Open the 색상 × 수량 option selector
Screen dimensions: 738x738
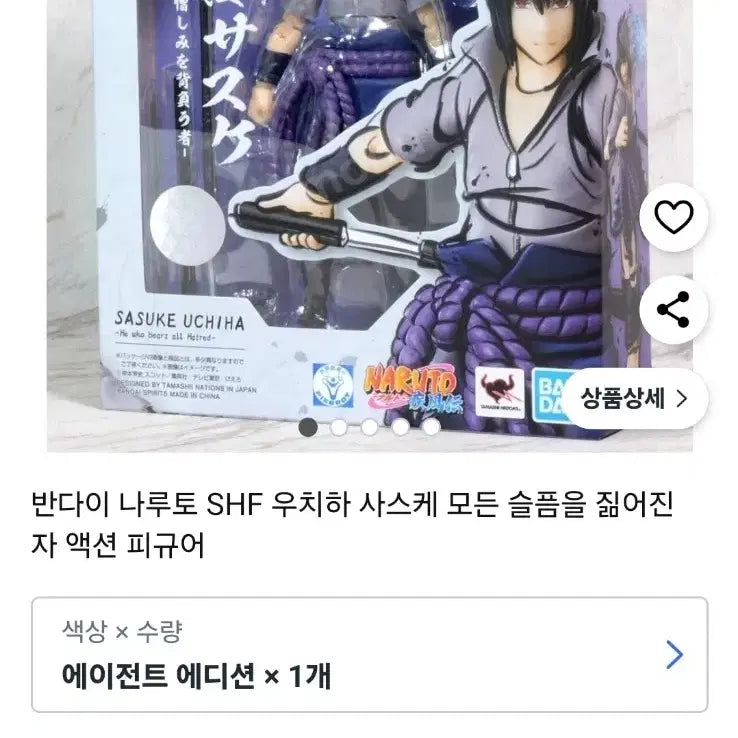[369, 654]
